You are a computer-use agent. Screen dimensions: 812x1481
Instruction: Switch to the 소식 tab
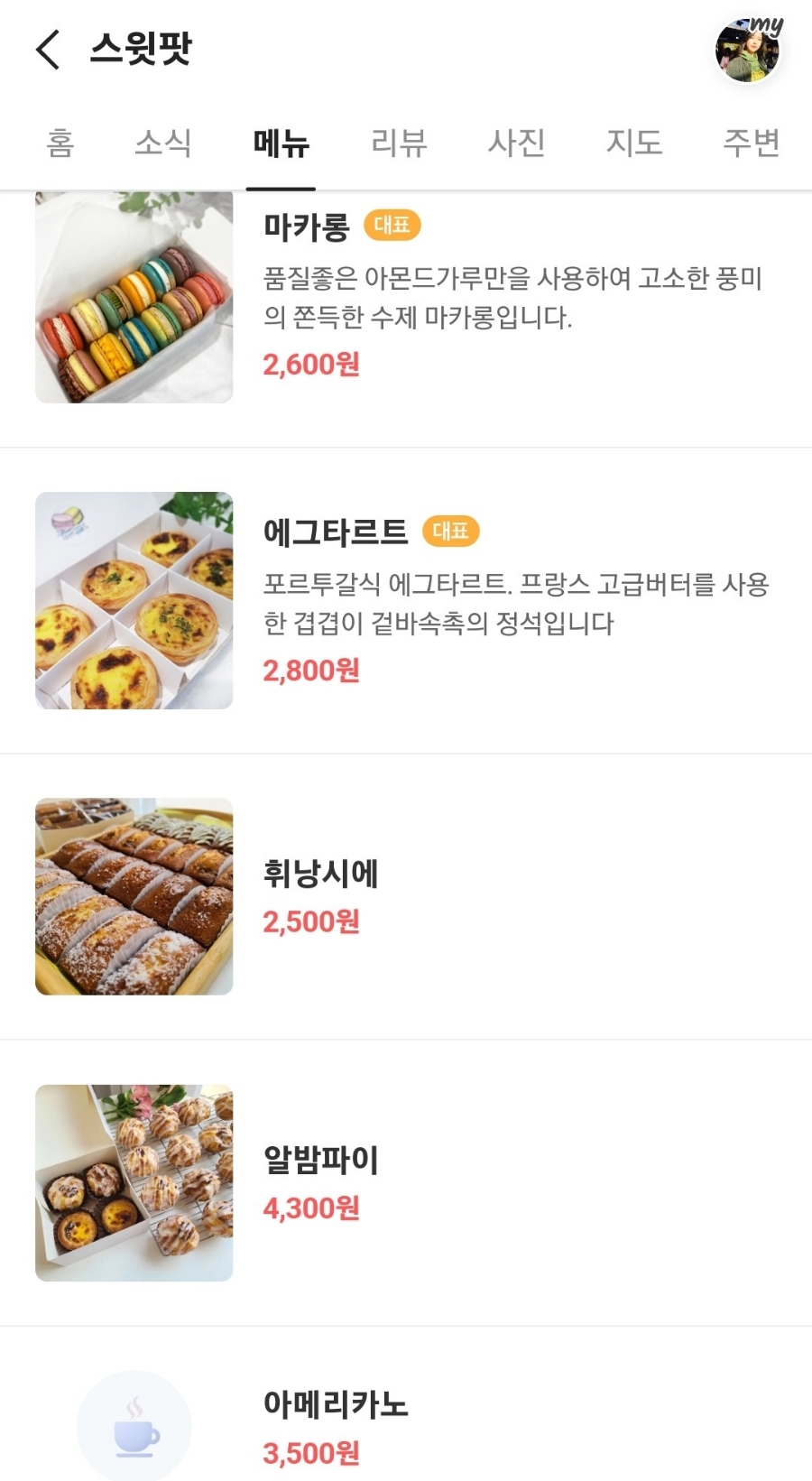click(163, 143)
